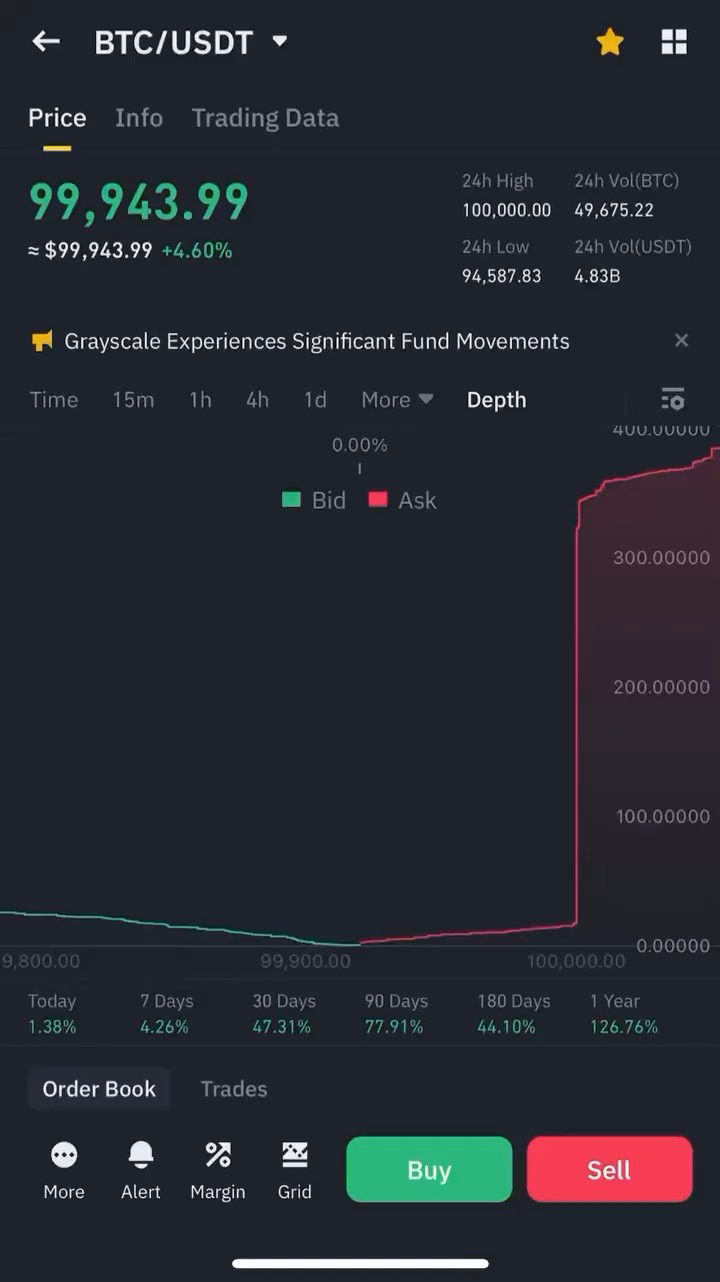Open chart display settings beside Depth

672,399
